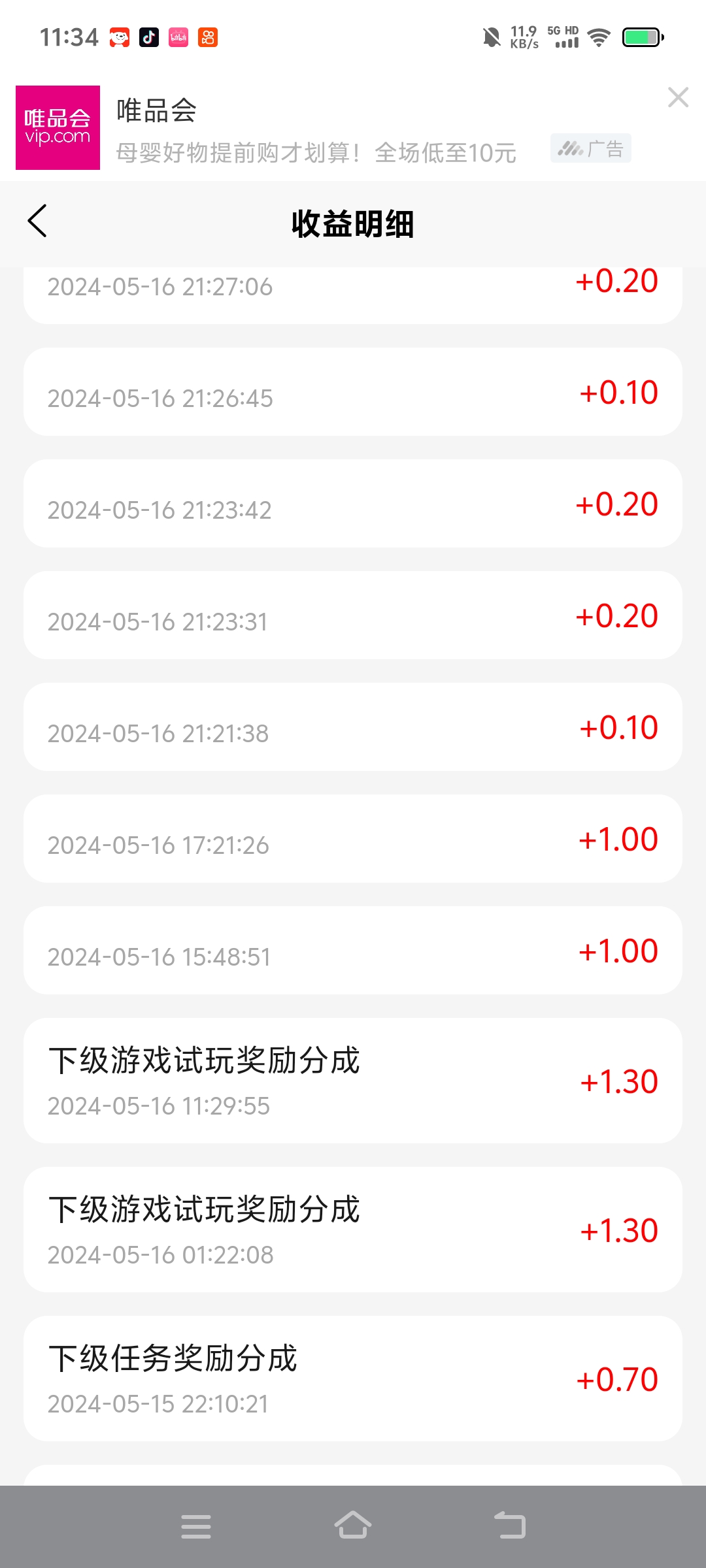Tap the system home button

353,1526
